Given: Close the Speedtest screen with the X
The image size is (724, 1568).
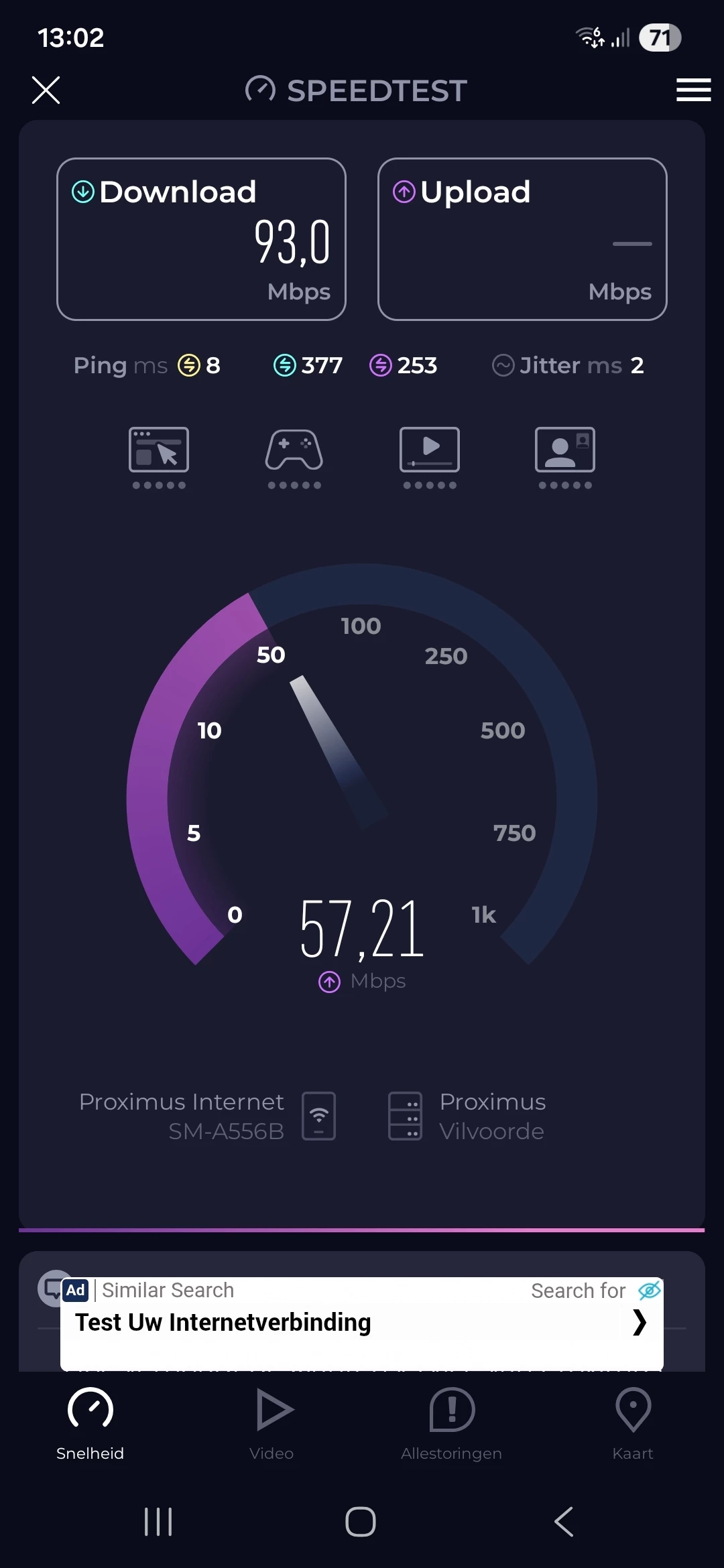Looking at the screenshot, I should [x=46, y=90].
